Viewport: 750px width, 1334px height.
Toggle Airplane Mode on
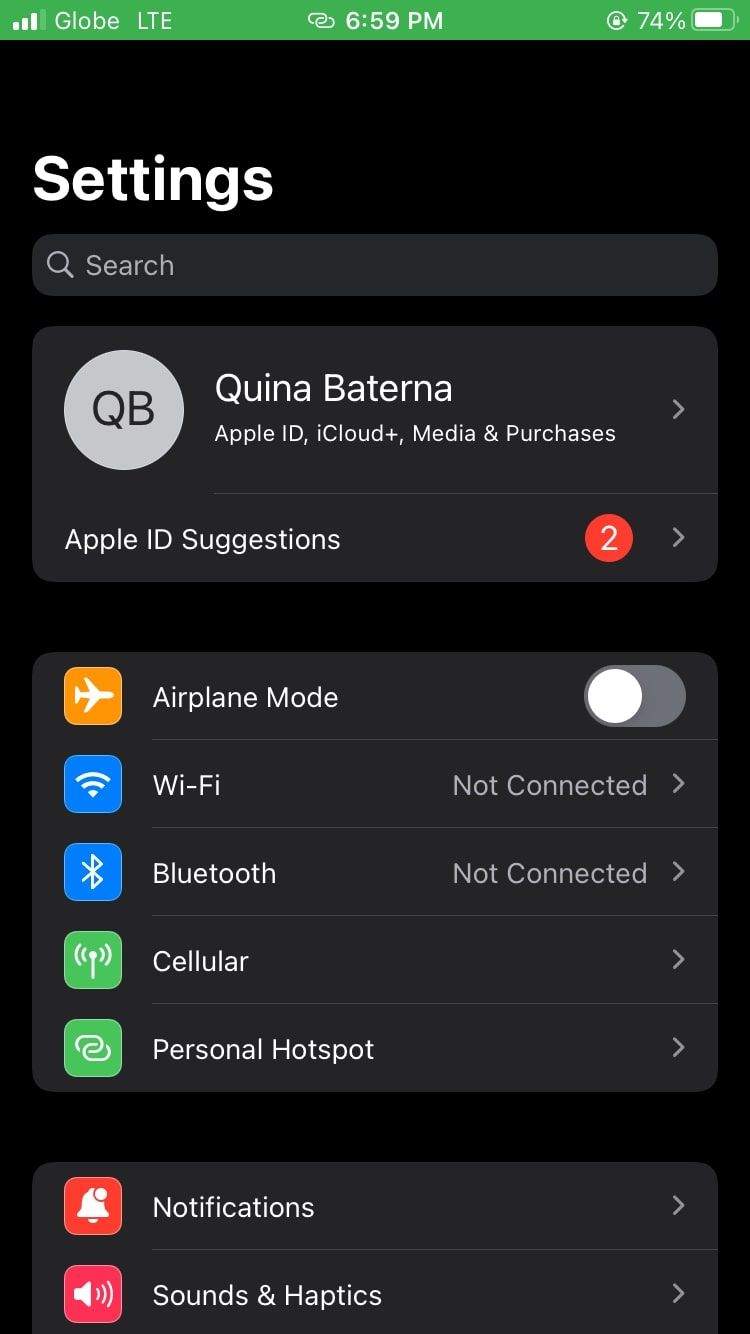tap(634, 696)
